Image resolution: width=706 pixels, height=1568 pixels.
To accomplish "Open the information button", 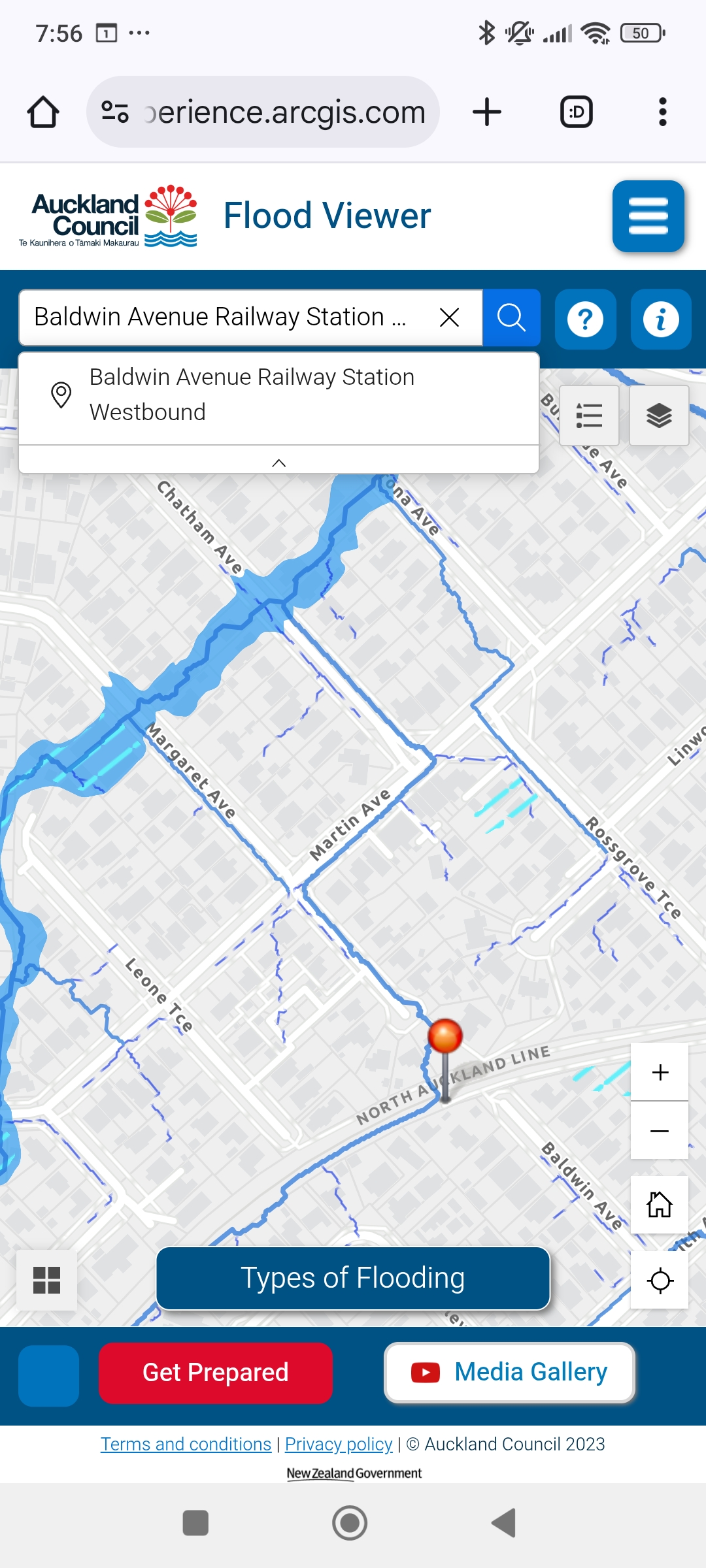I will [x=660, y=319].
